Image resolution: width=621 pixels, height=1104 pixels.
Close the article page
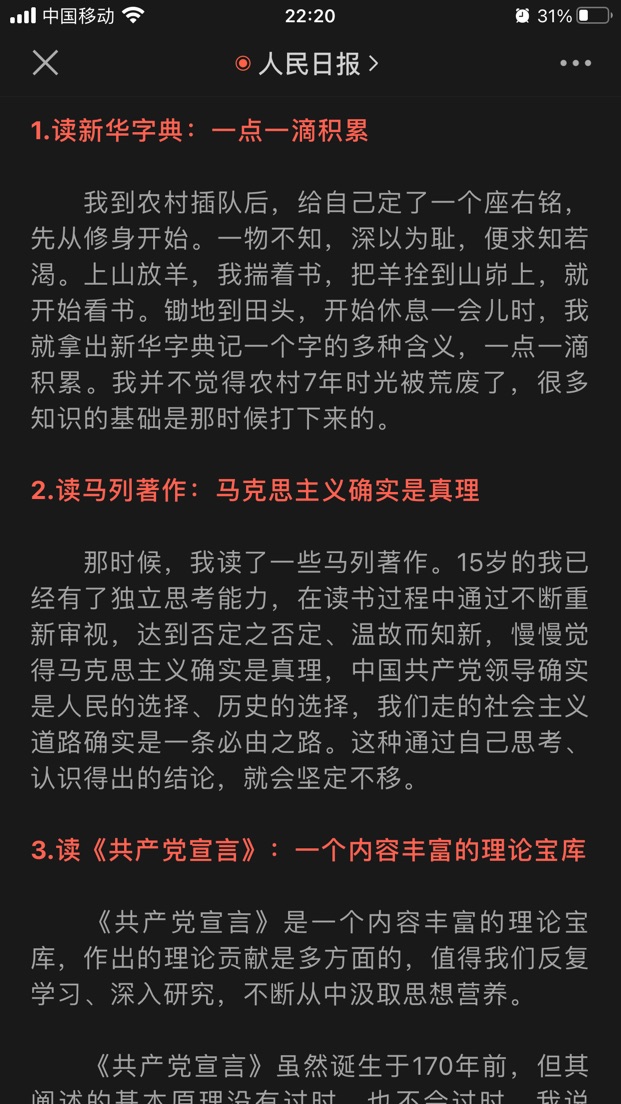[45, 64]
